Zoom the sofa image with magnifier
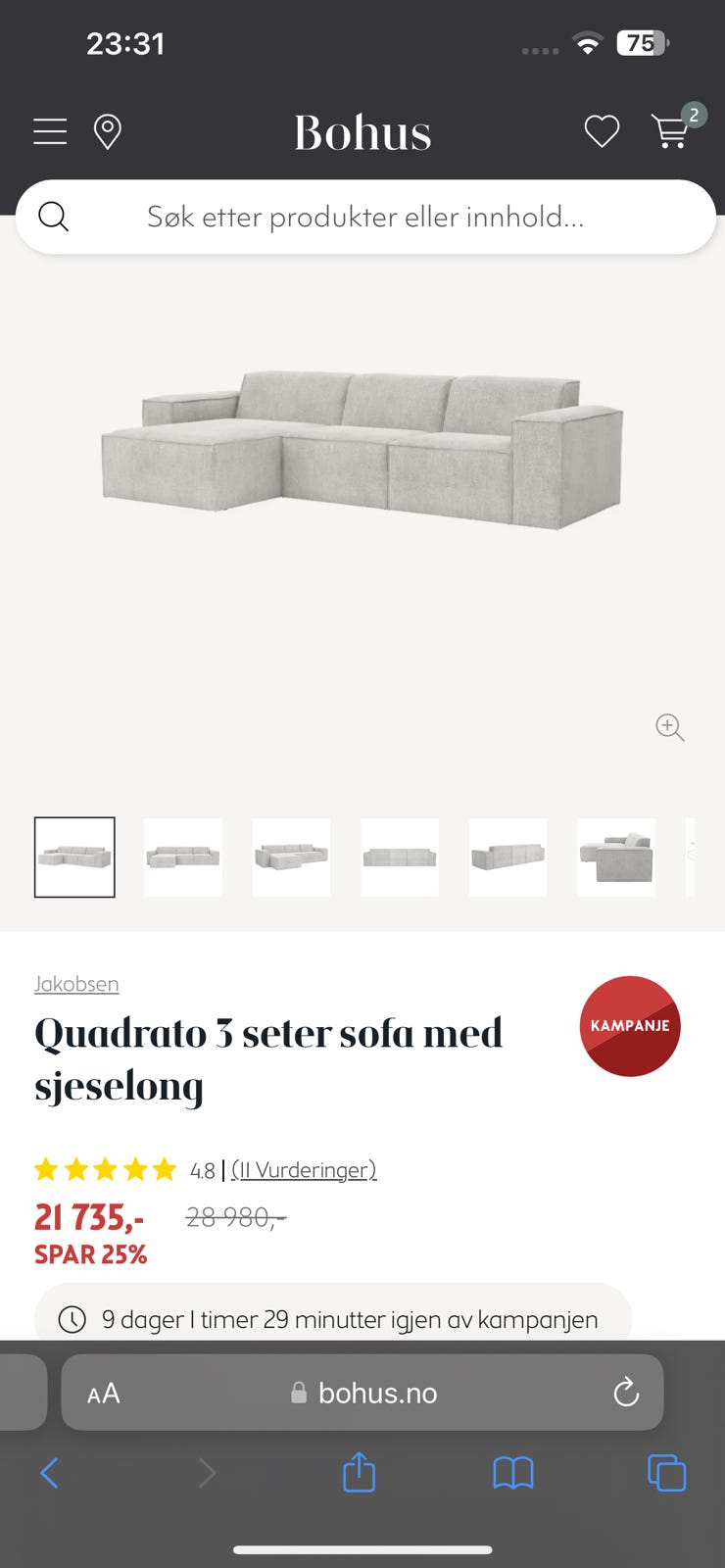Image resolution: width=725 pixels, height=1568 pixels. pos(669,727)
